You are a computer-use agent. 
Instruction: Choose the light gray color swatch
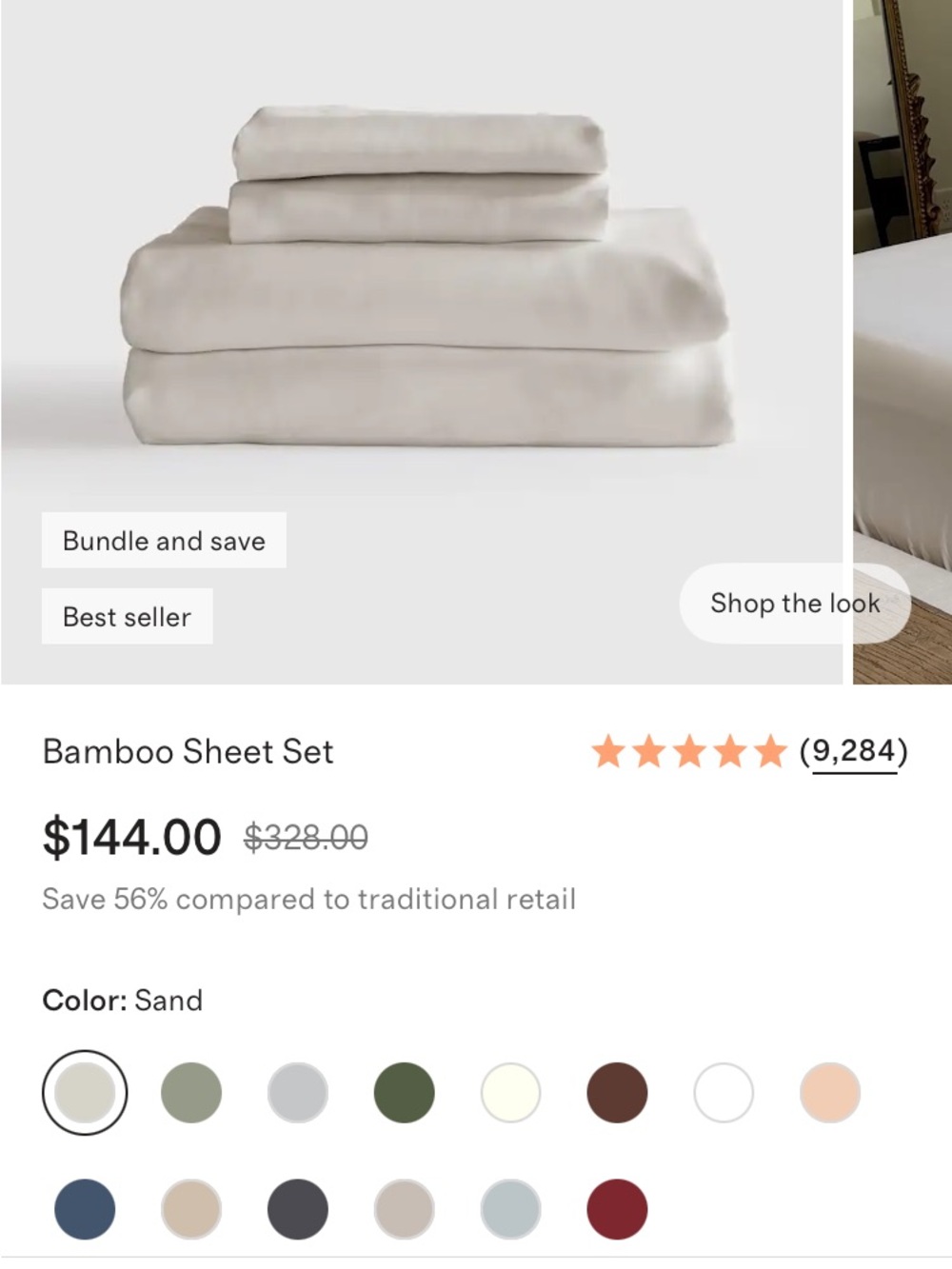(x=297, y=1092)
